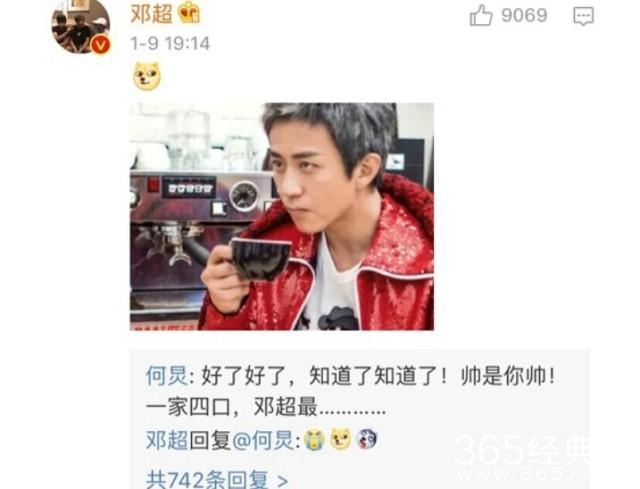Viewport: 640px width, 489px height.
Task: Reply using the comment bubble icon
Action: pyautogui.click(x=584, y=16)
